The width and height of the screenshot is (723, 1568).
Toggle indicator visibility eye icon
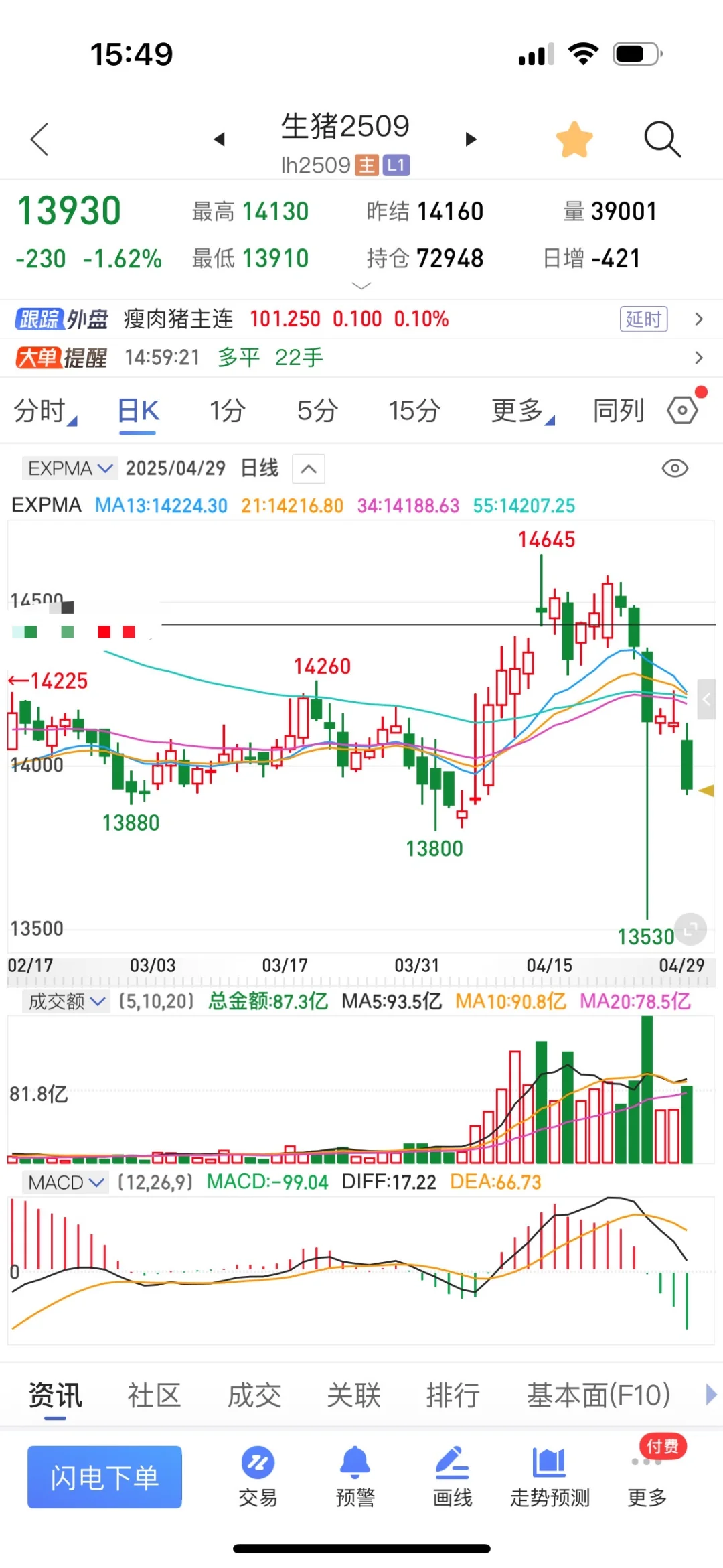(x=675, y=468)
